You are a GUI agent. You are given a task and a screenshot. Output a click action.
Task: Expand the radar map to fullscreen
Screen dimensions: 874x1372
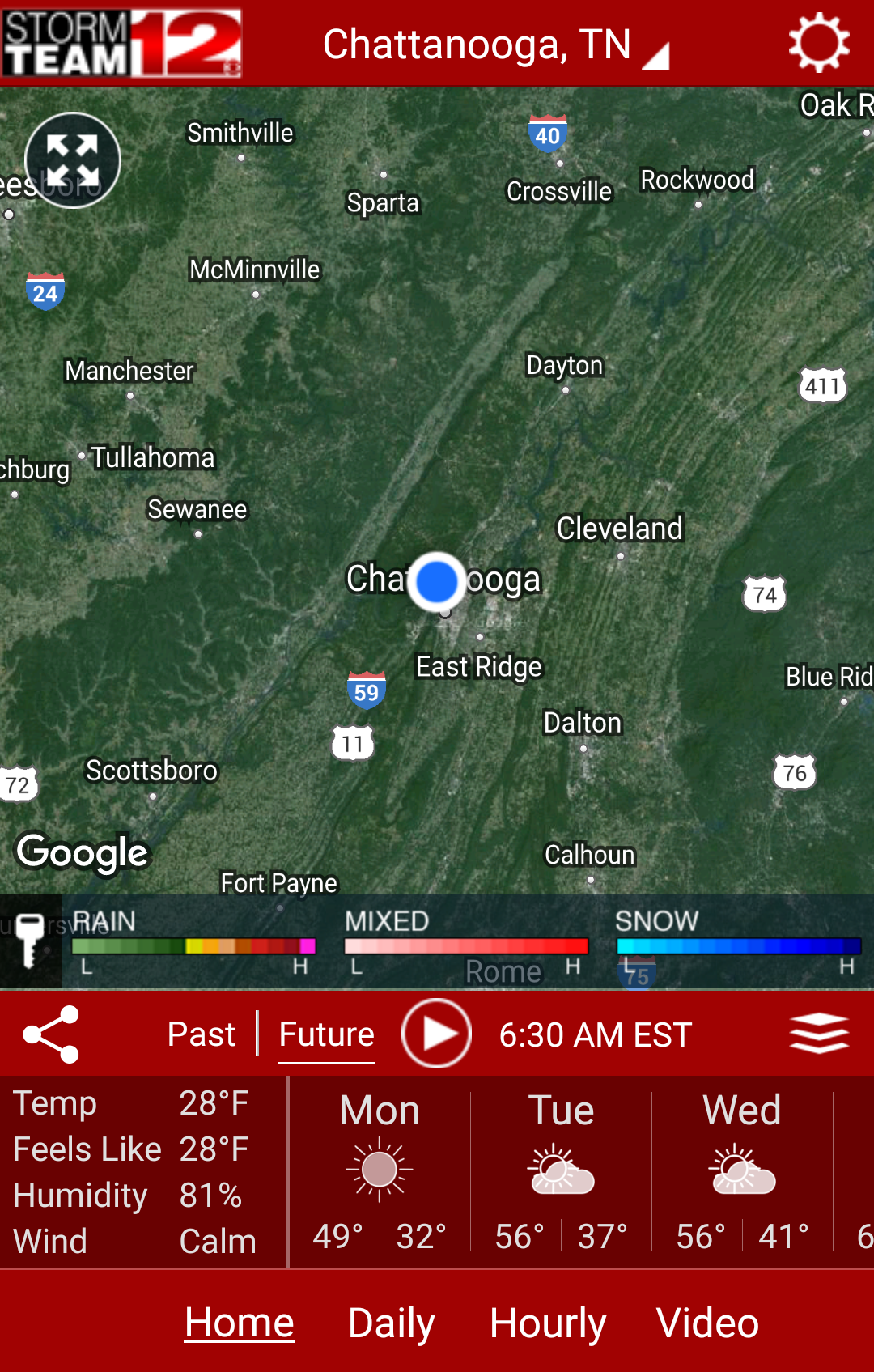(73, 160)
